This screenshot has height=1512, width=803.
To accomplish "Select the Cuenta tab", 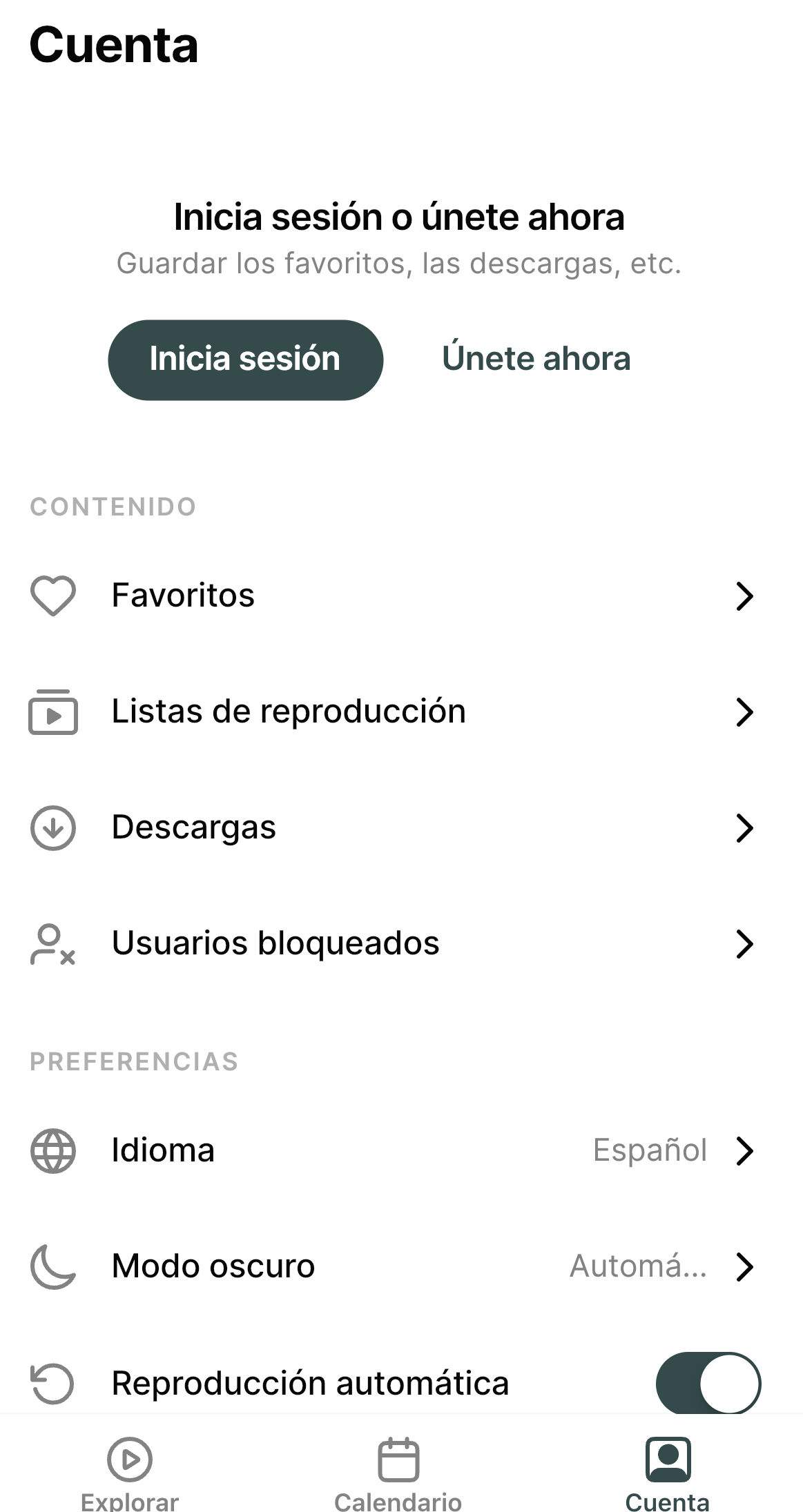I will coord(667,1471).
